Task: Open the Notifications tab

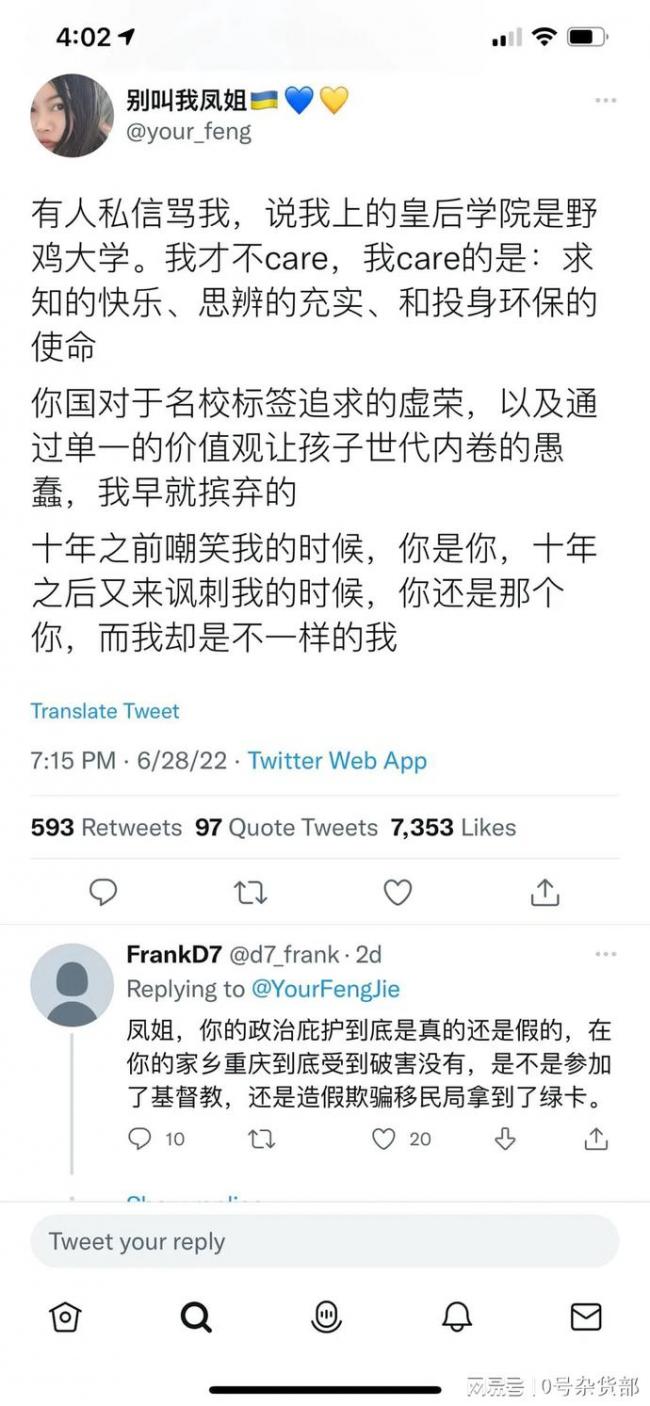Action: (x=457, y=1317)
